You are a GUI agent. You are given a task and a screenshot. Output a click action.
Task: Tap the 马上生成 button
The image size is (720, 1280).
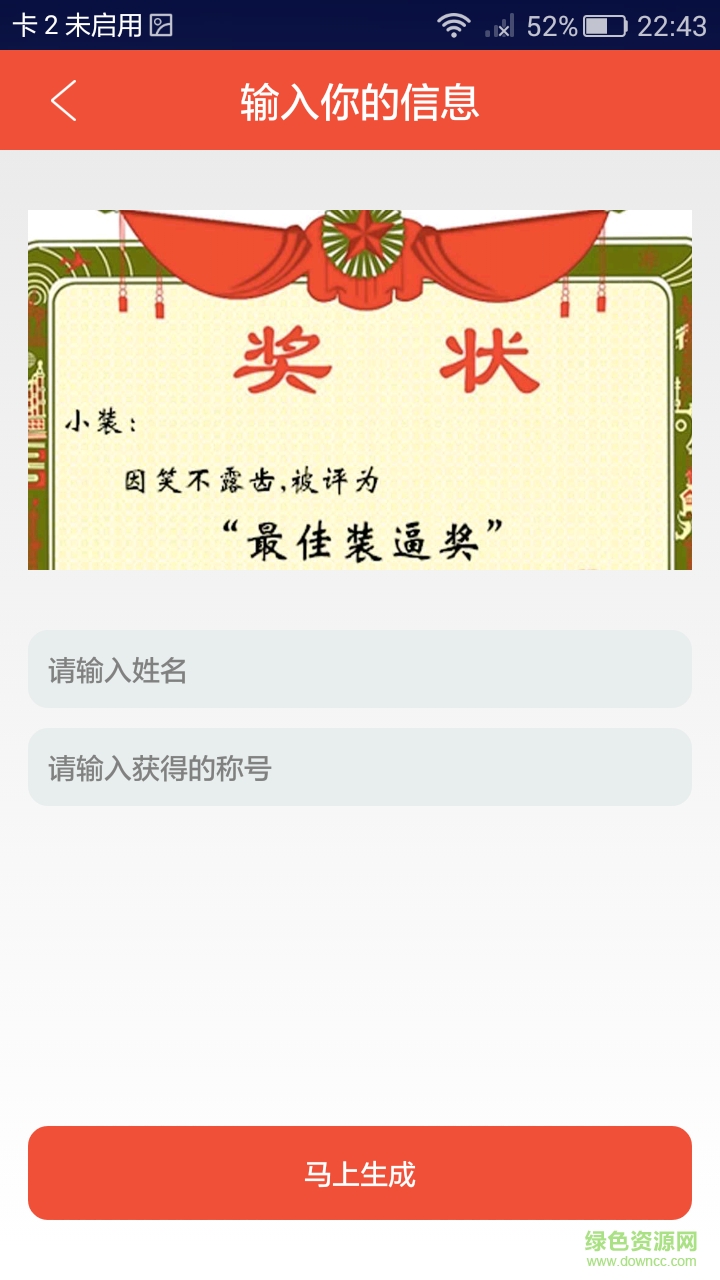point(360,1173)
